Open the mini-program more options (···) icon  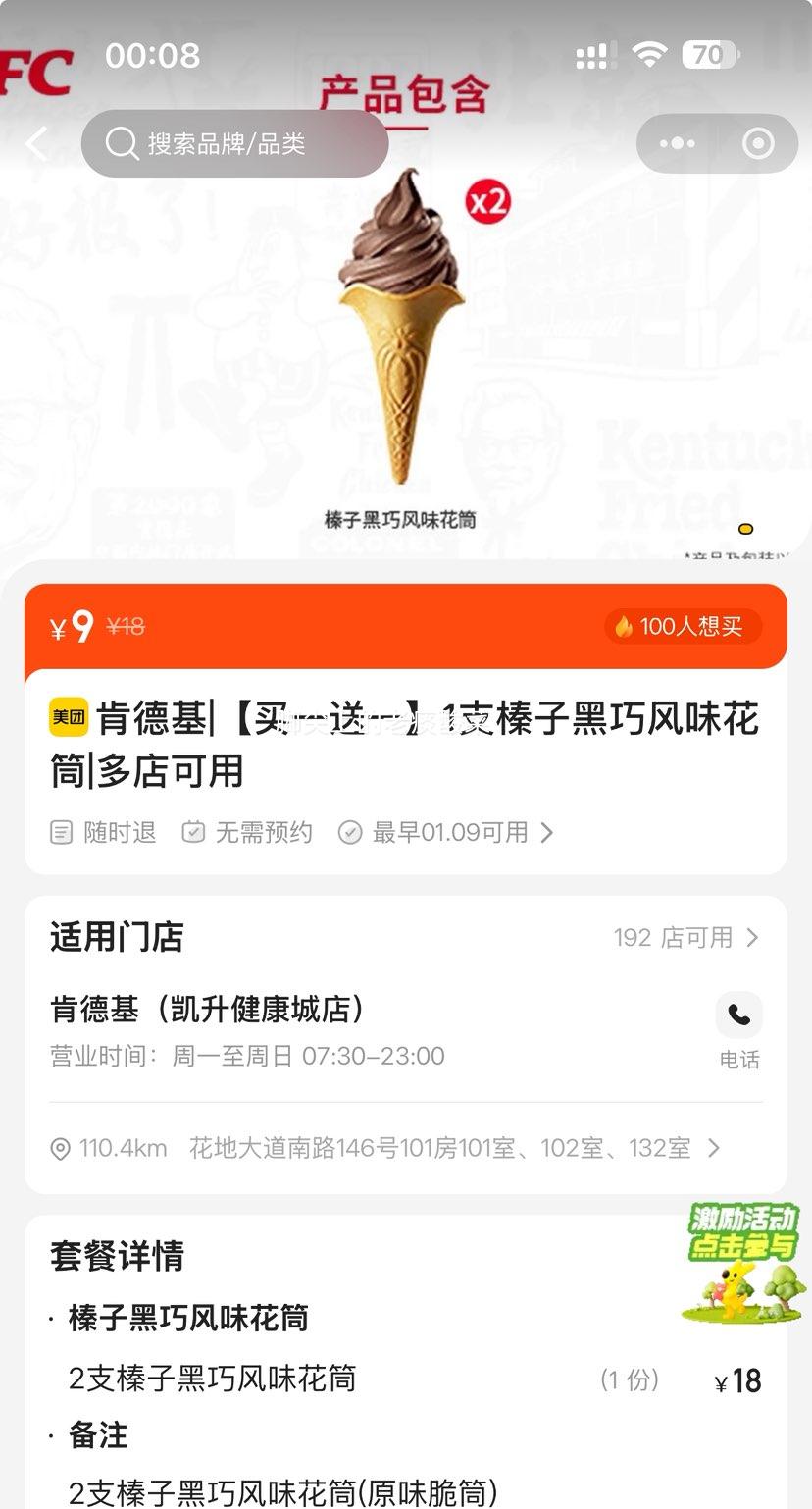(676, 143)
